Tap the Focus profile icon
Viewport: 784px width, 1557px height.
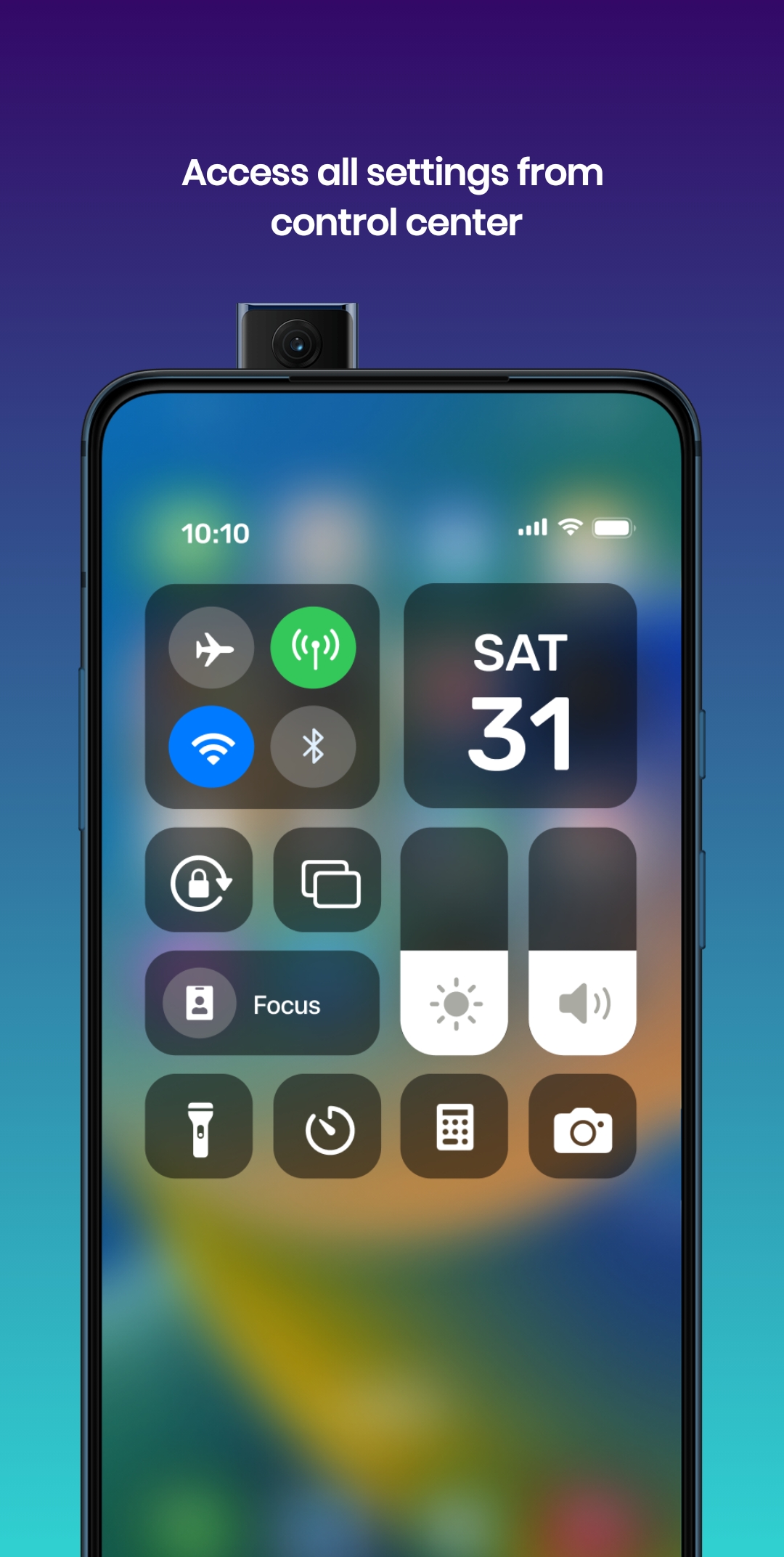(200, 1004)
